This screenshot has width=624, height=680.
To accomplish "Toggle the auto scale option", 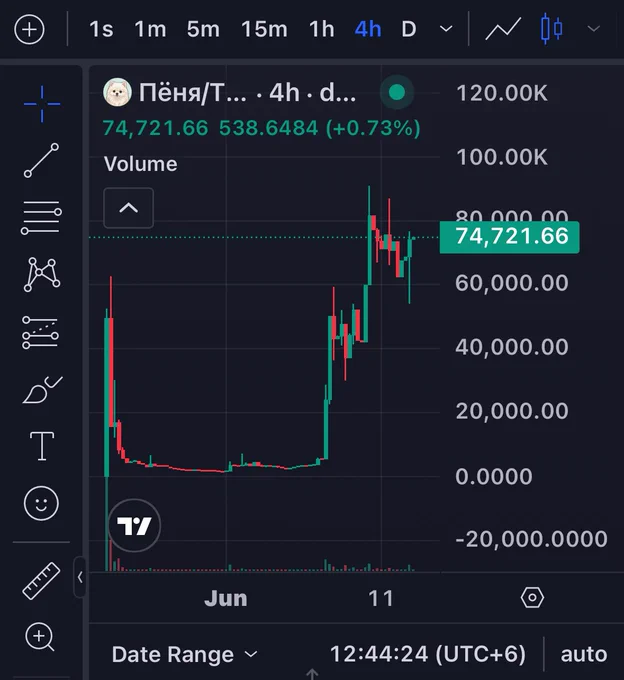I will 584,654.
